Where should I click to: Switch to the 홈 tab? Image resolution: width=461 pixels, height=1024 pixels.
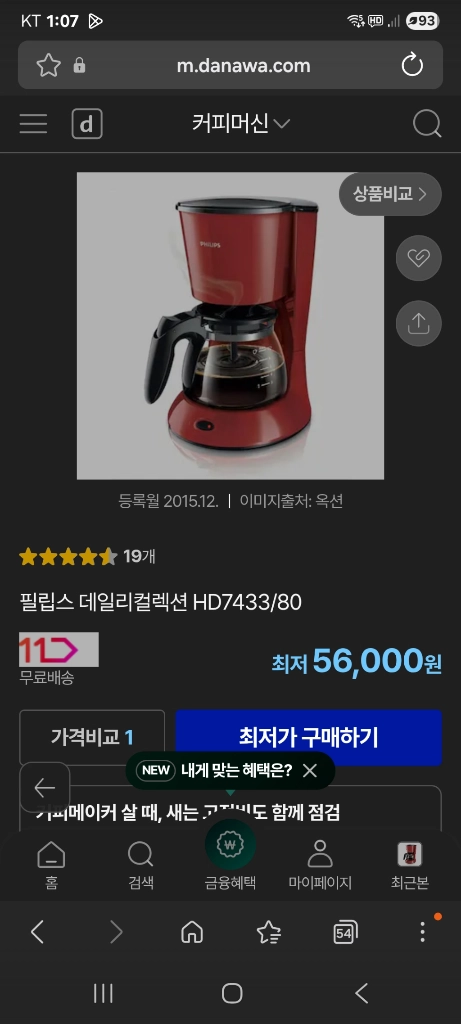52,866
